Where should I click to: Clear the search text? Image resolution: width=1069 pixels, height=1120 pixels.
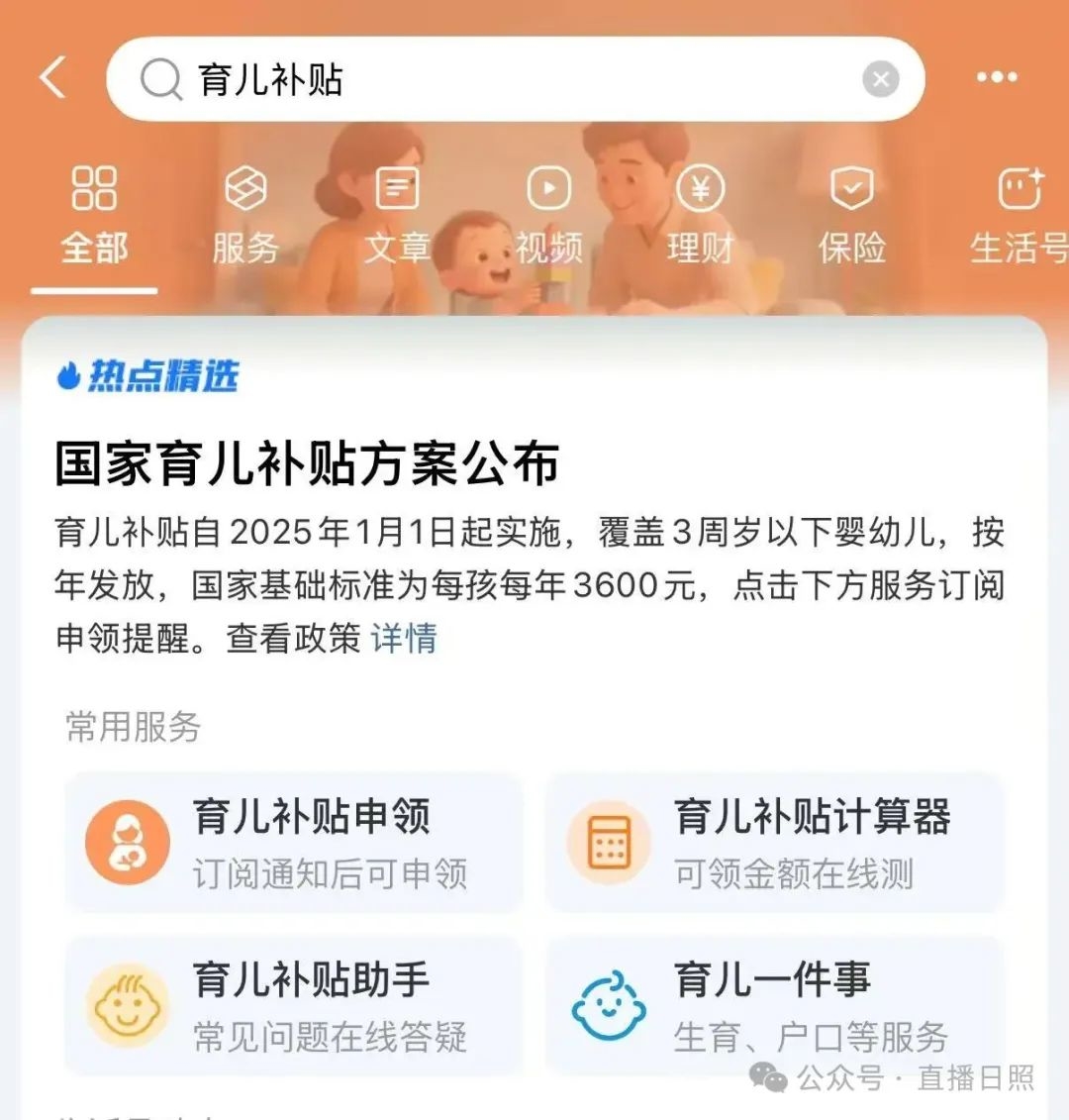880,79
